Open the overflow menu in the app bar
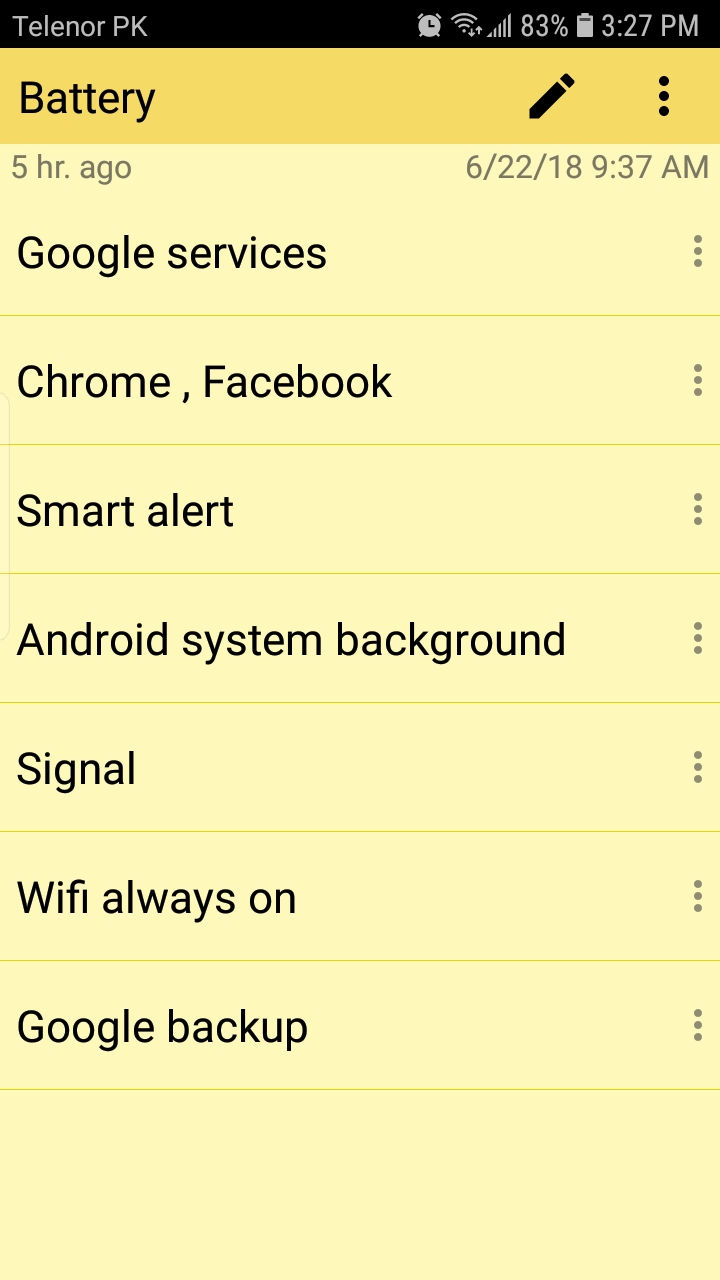 pos(664,97)
